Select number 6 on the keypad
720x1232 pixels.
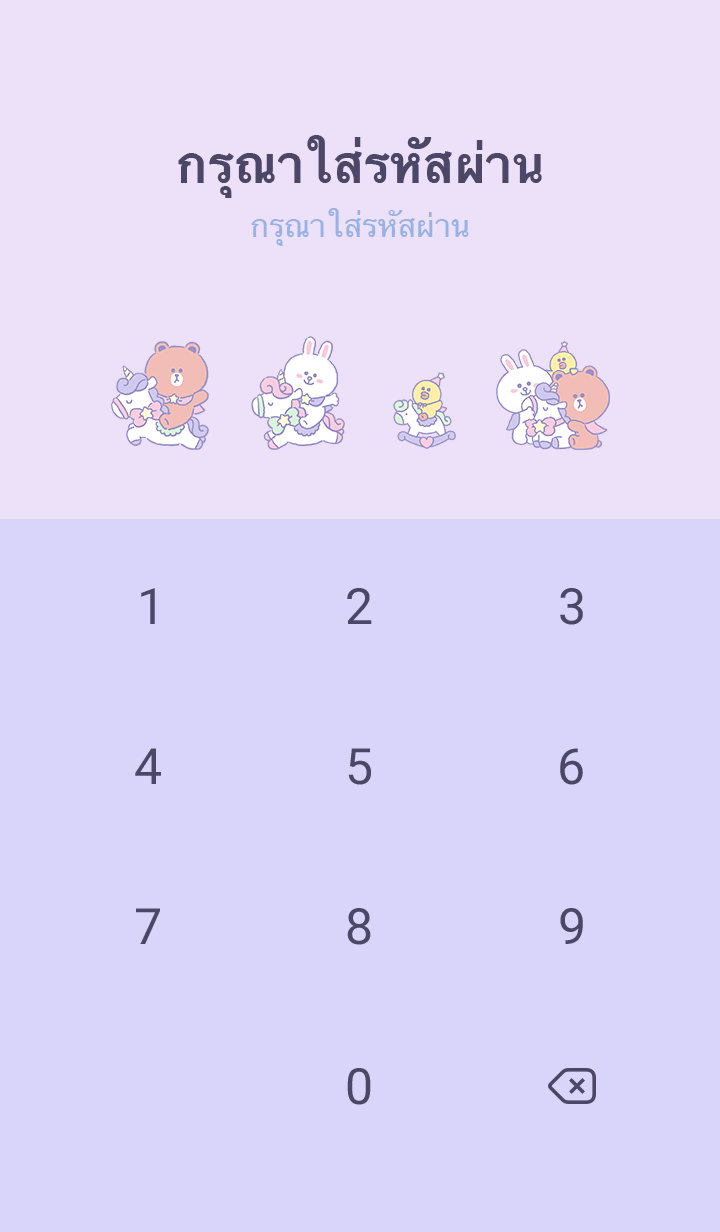pos(571,767)
